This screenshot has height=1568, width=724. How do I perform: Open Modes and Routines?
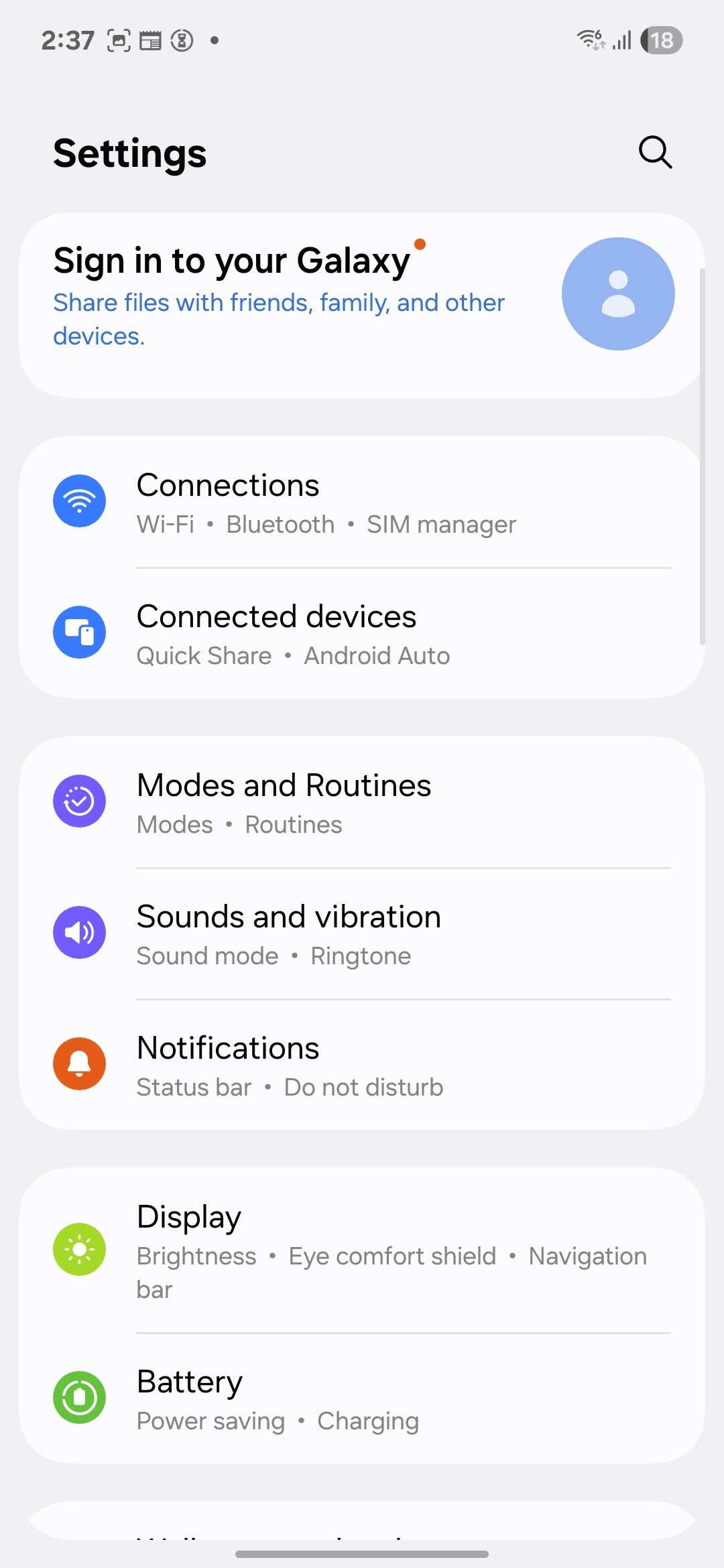coord(362,803)
